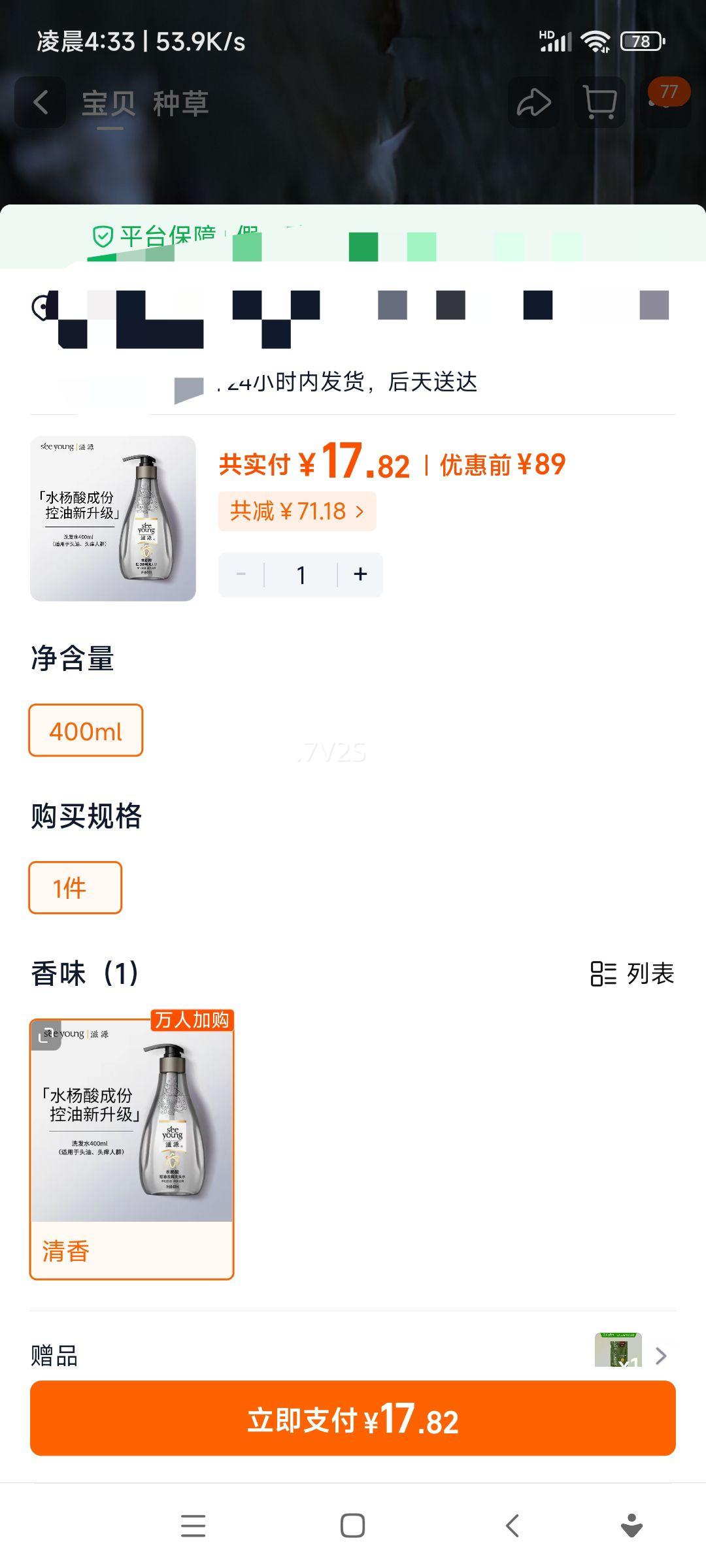Open the share menu via arrow icon
The image size is (706, 1568).
(533, 102)
